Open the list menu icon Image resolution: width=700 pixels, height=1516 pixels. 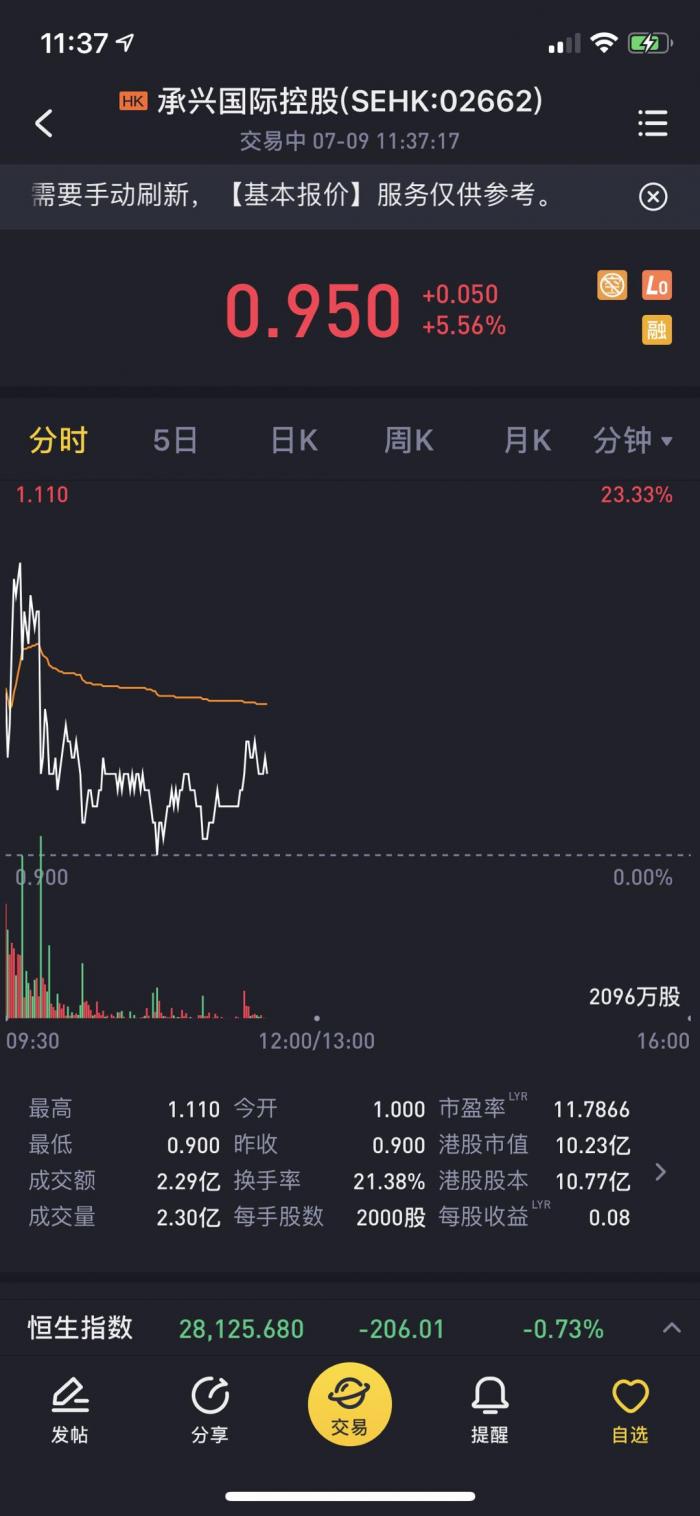[x=653, y=123]
